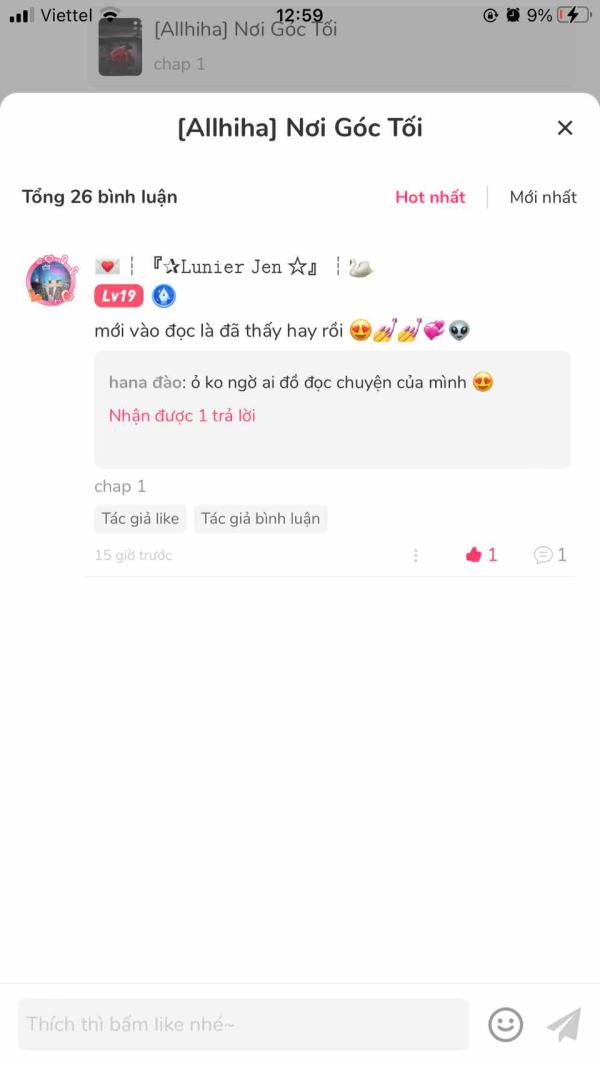Open the three-dot menu on Lunier Jen's comment

[x=416, y=555]
